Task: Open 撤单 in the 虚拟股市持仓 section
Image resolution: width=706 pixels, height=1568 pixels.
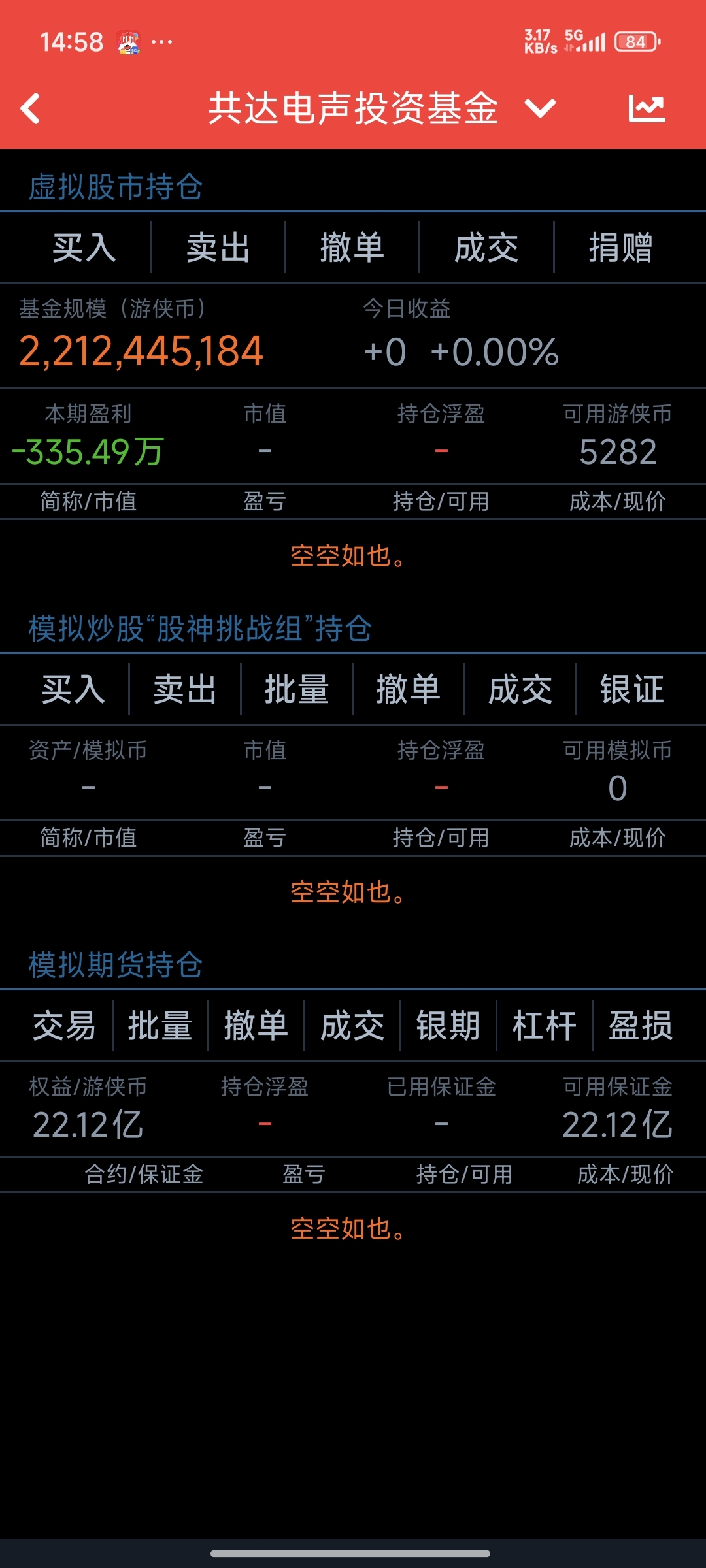Action: click(352, 248)
